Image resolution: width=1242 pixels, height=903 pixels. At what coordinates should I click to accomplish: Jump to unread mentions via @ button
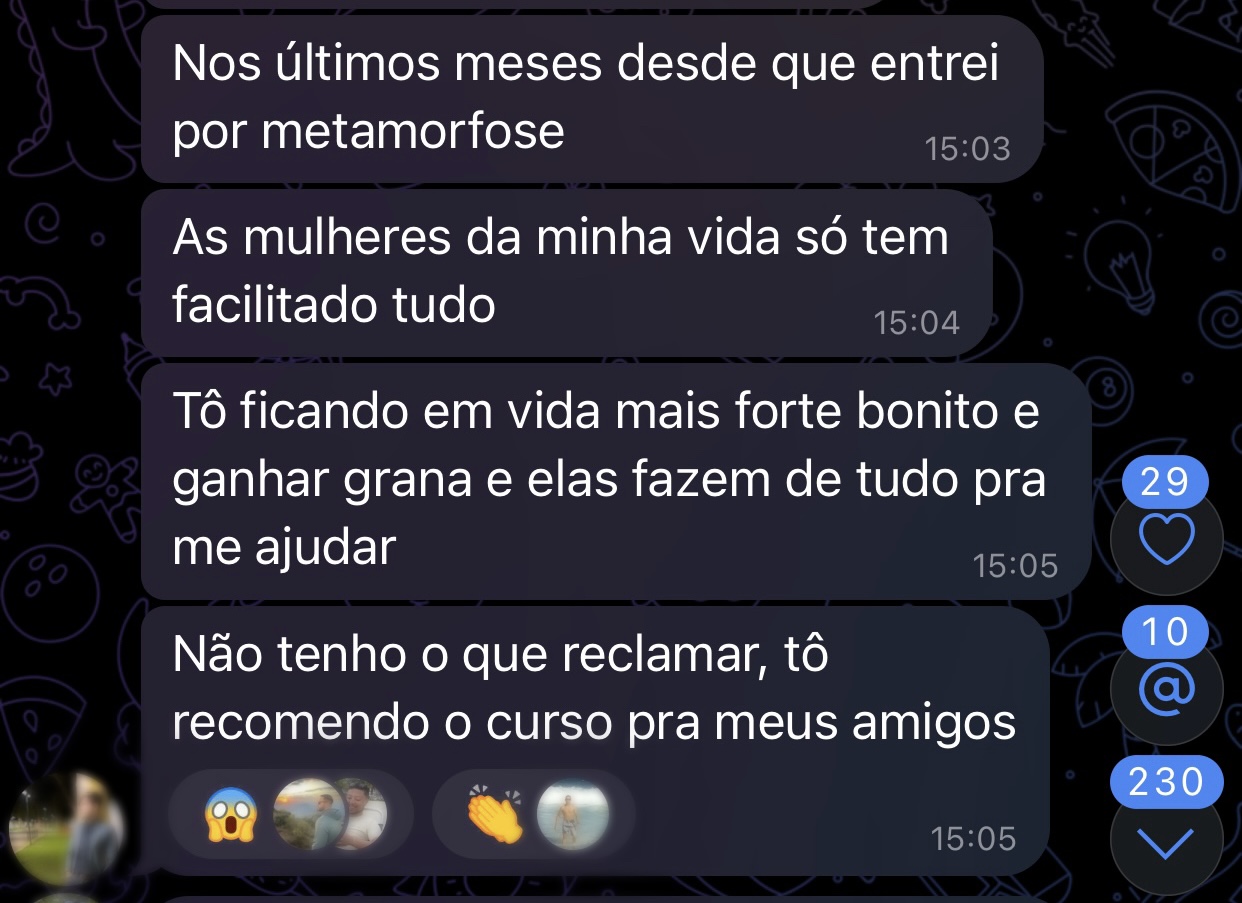[1166, 690]
